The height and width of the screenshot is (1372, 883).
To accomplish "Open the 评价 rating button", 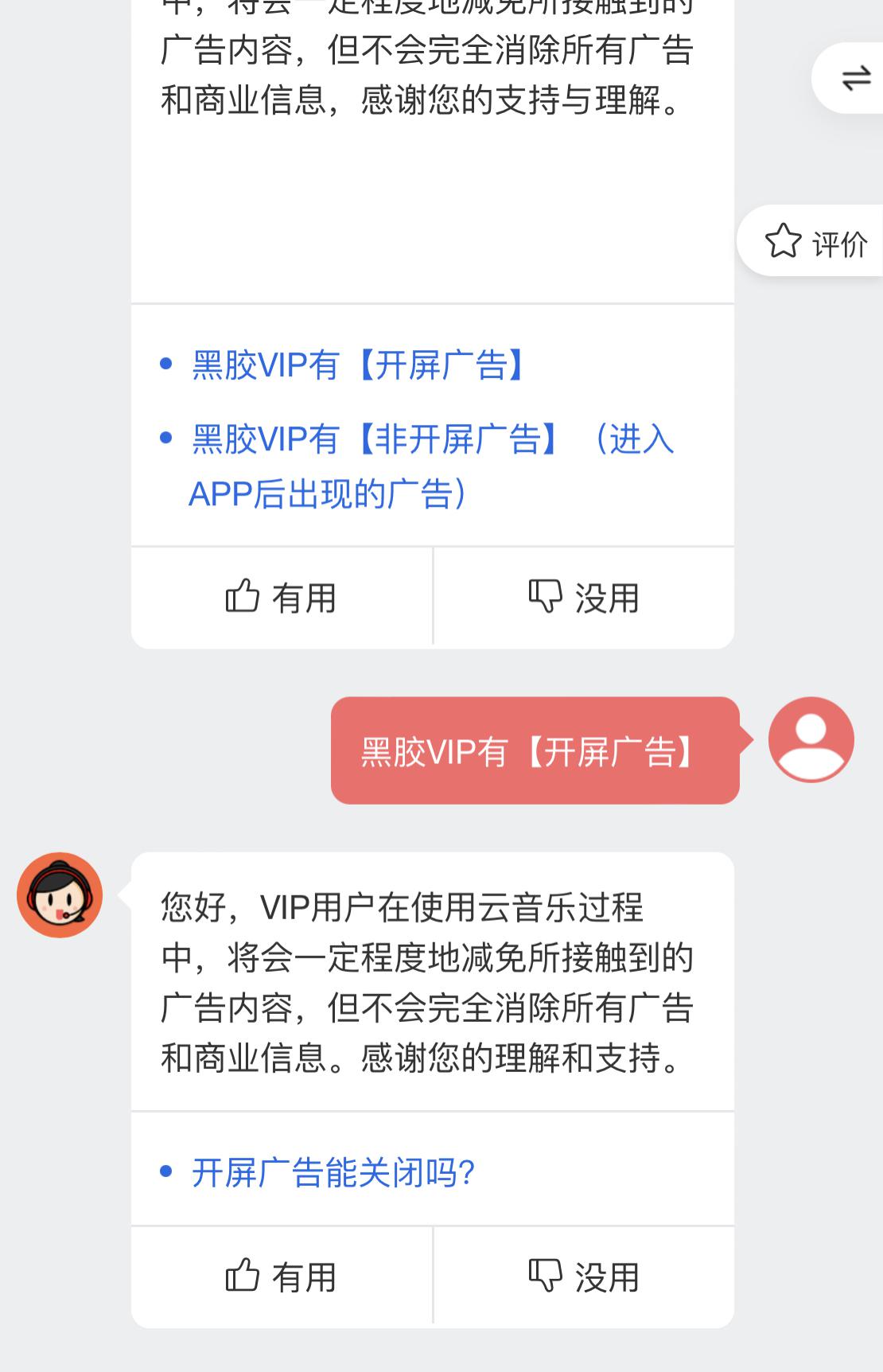I will pyautogui.click(x=816, y=242).
